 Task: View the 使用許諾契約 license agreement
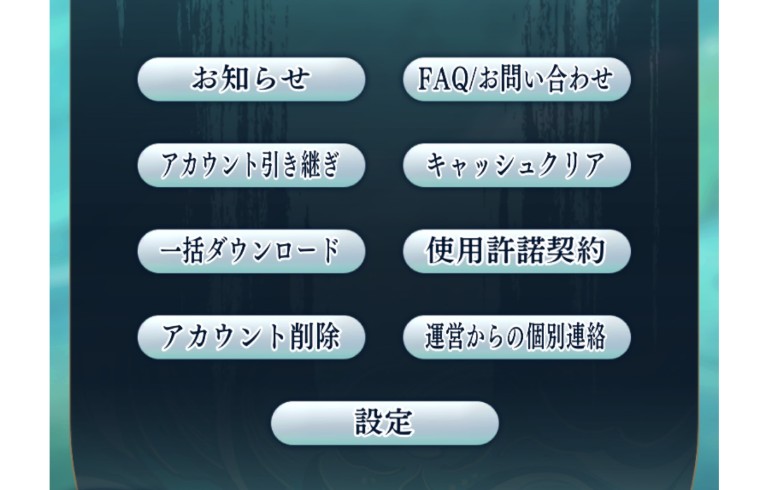point(516,251)
